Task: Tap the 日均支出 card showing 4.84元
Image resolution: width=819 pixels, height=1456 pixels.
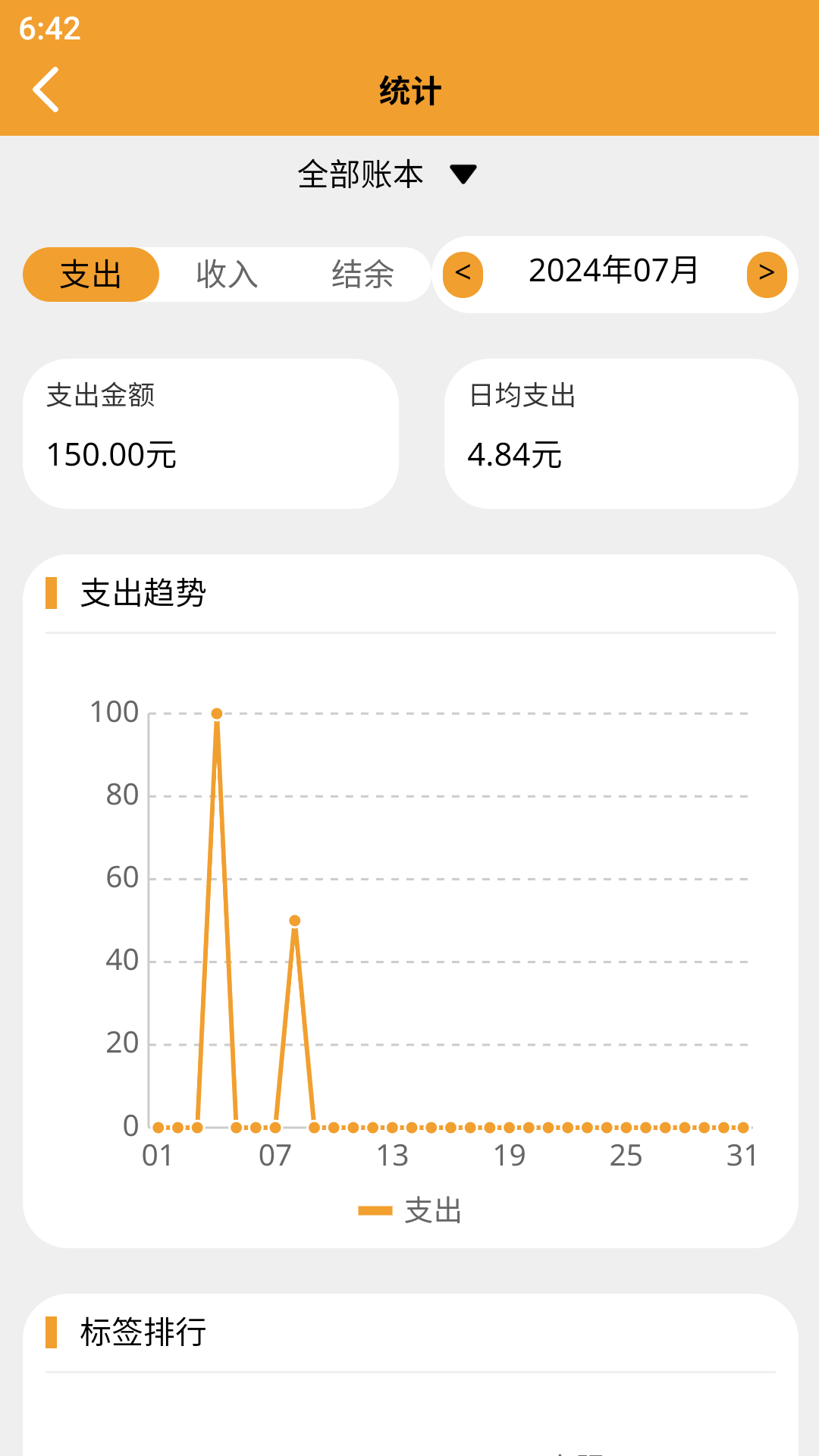Action: [x=622, y=432]
